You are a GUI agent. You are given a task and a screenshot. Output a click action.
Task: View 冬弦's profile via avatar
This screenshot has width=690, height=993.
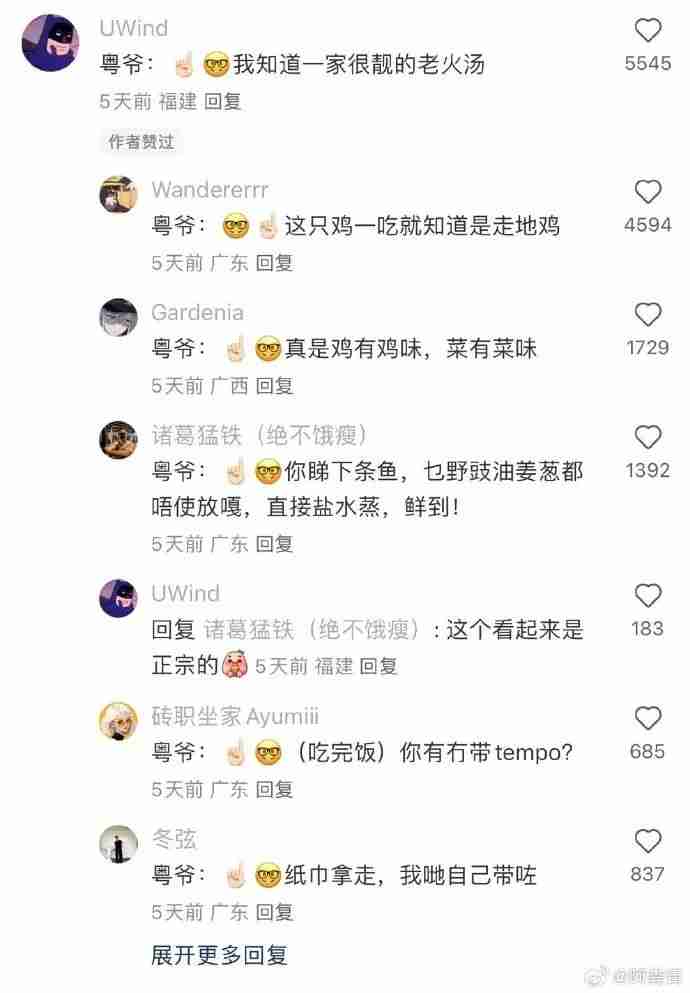point(118,844)
